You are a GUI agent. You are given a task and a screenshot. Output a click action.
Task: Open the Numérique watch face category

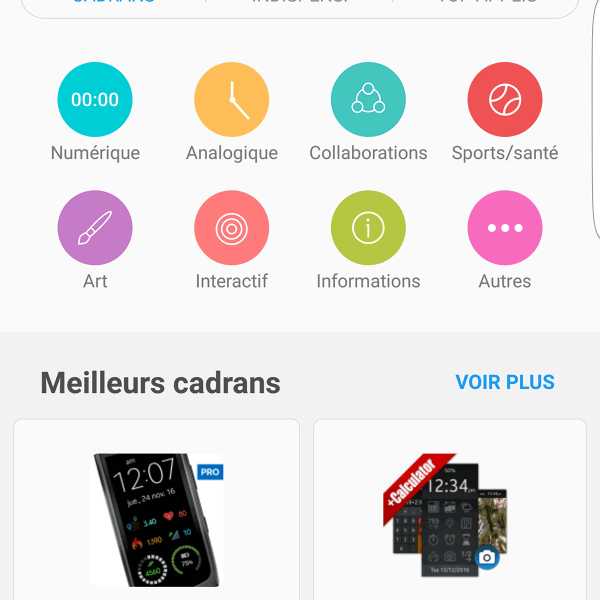(x=95, y=100)
